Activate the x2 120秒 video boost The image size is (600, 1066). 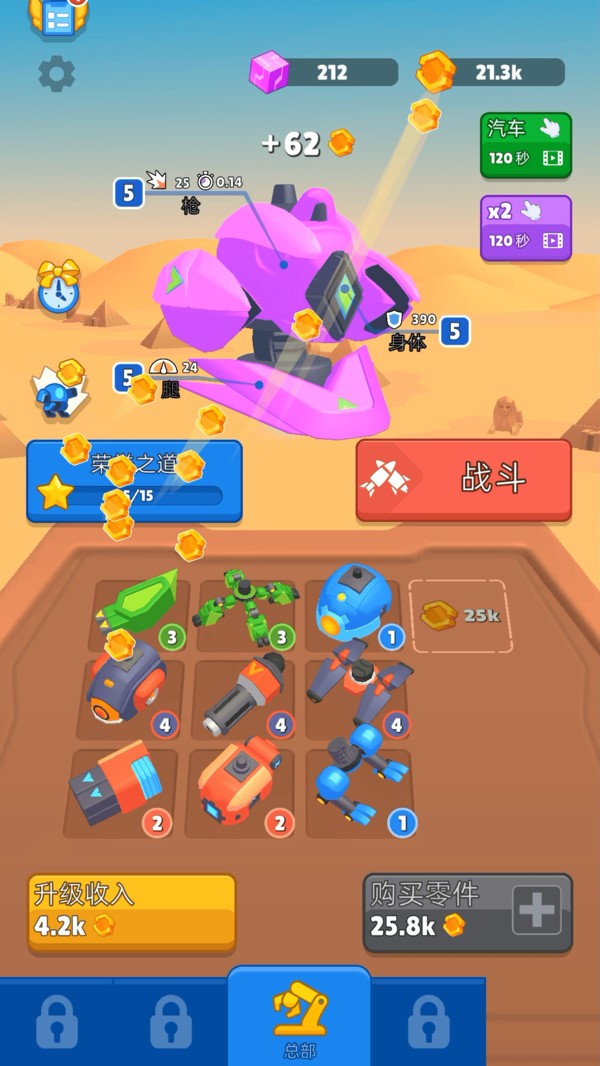tap(526, 228)
